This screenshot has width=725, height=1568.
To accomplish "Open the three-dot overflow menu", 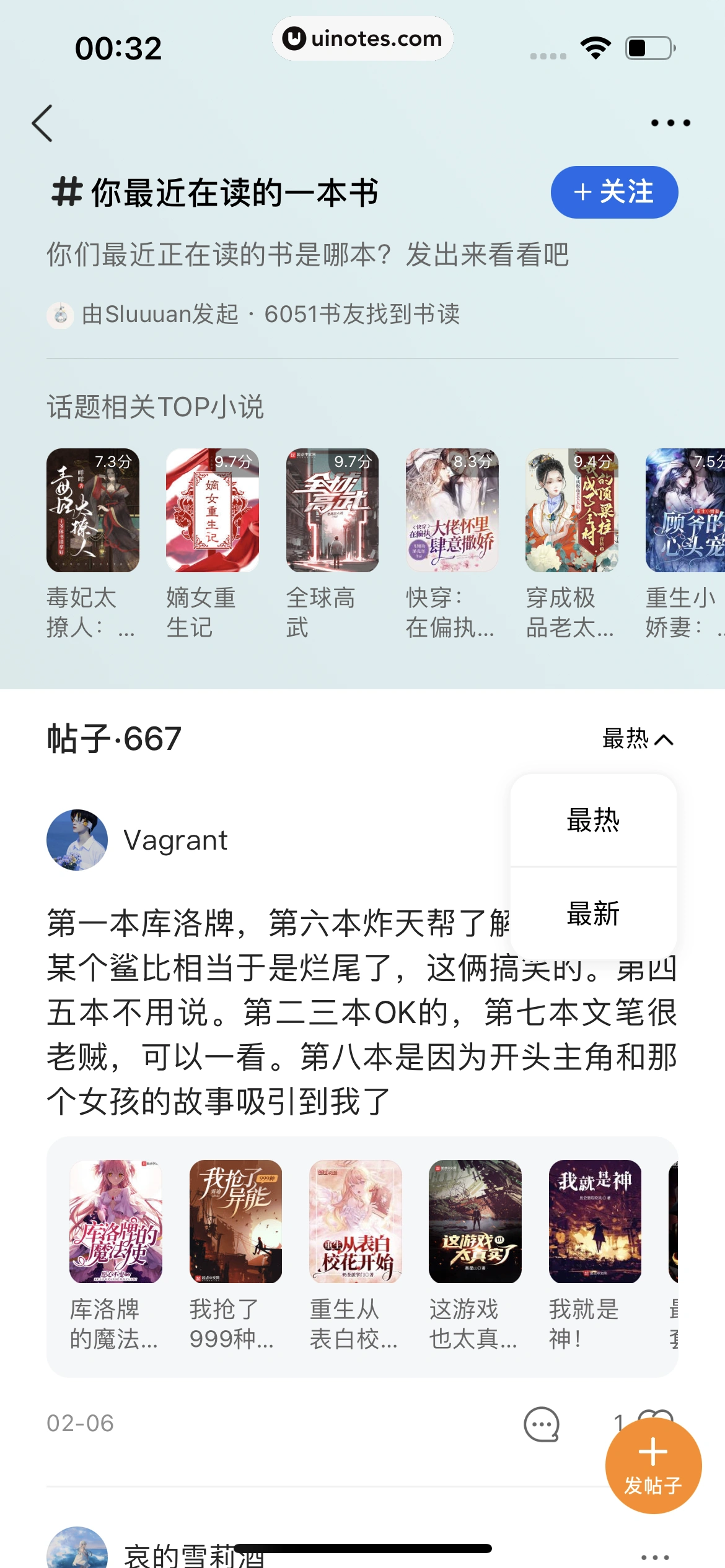I will pyautogui.click(x=670, y=123).
